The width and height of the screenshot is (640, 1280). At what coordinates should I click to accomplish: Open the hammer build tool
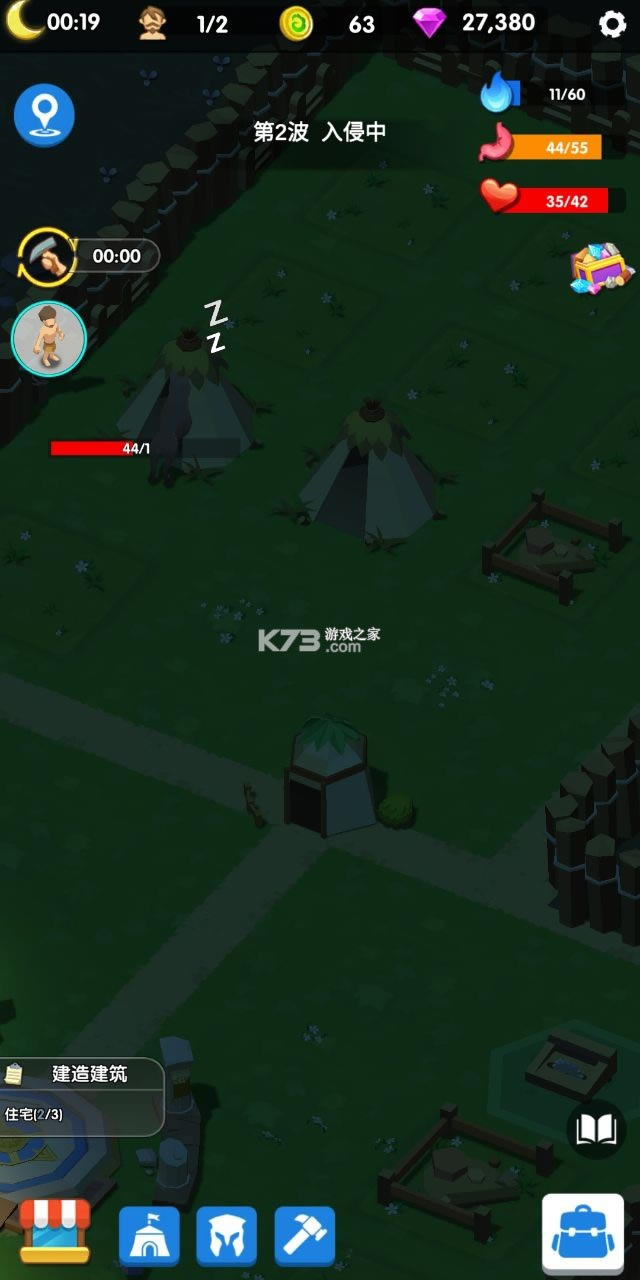(304, 1236)
